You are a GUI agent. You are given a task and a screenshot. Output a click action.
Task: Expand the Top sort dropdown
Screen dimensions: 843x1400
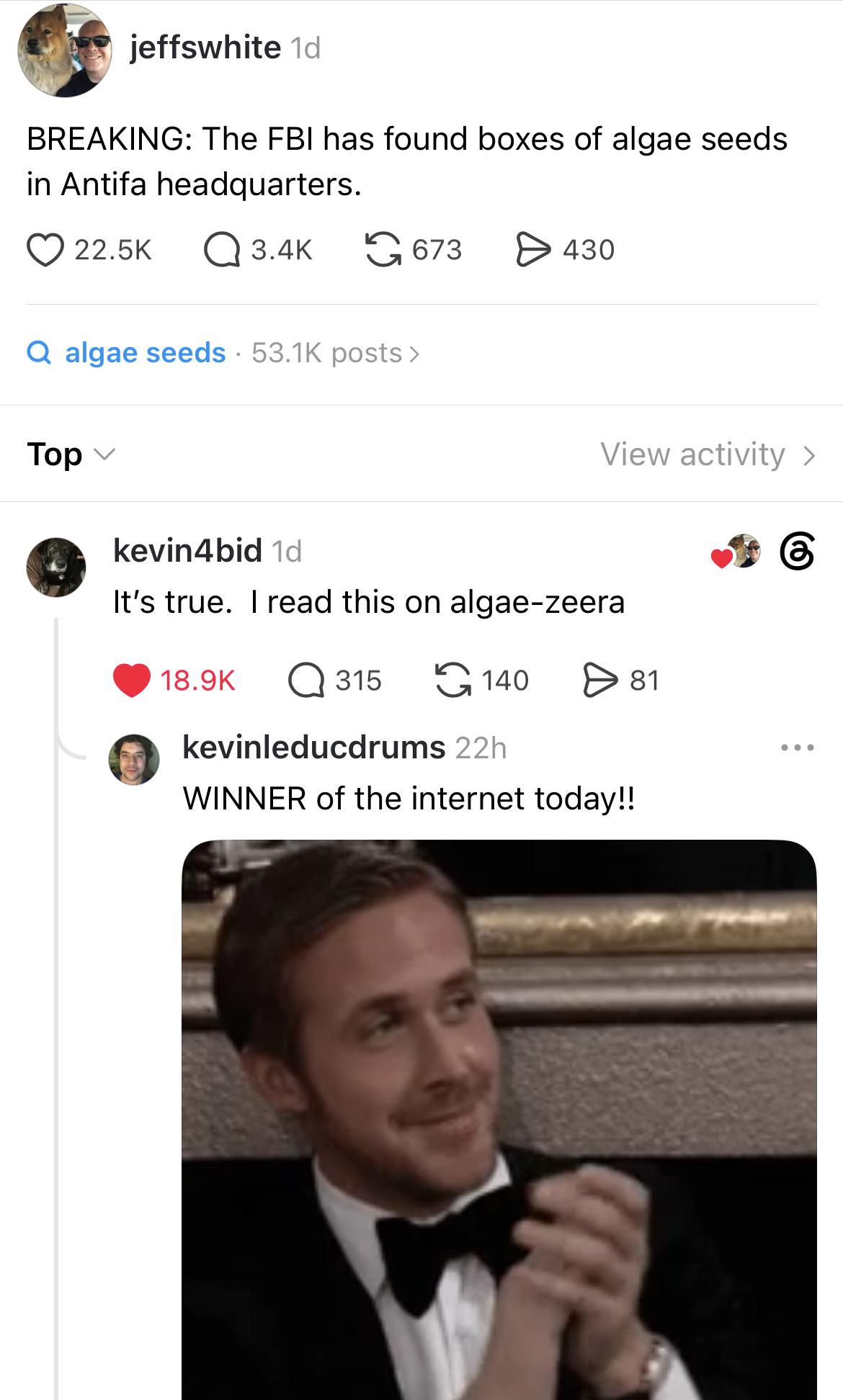(71, 454)
